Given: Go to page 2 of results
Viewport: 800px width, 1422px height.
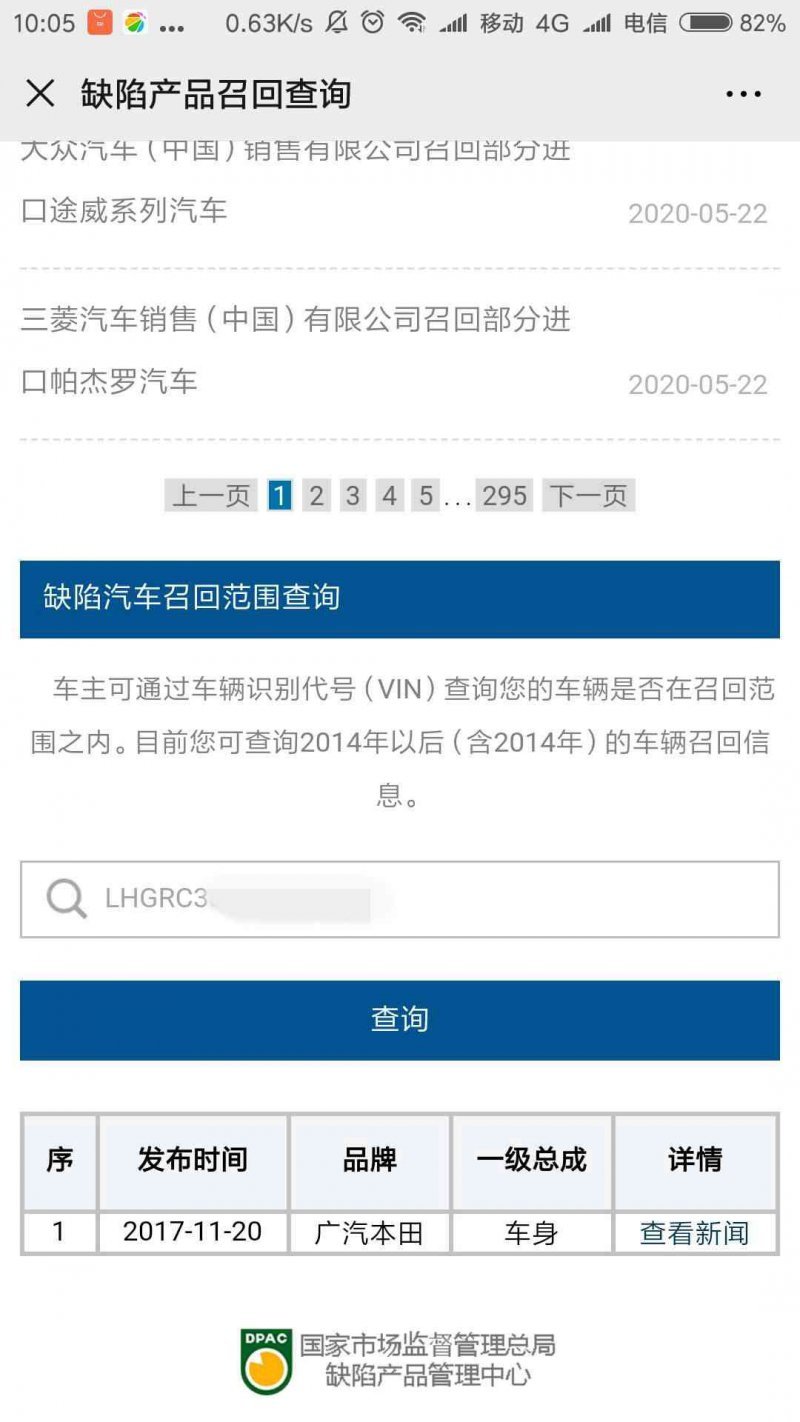Looking at the screenshot, I should click(x=316, y=495).
